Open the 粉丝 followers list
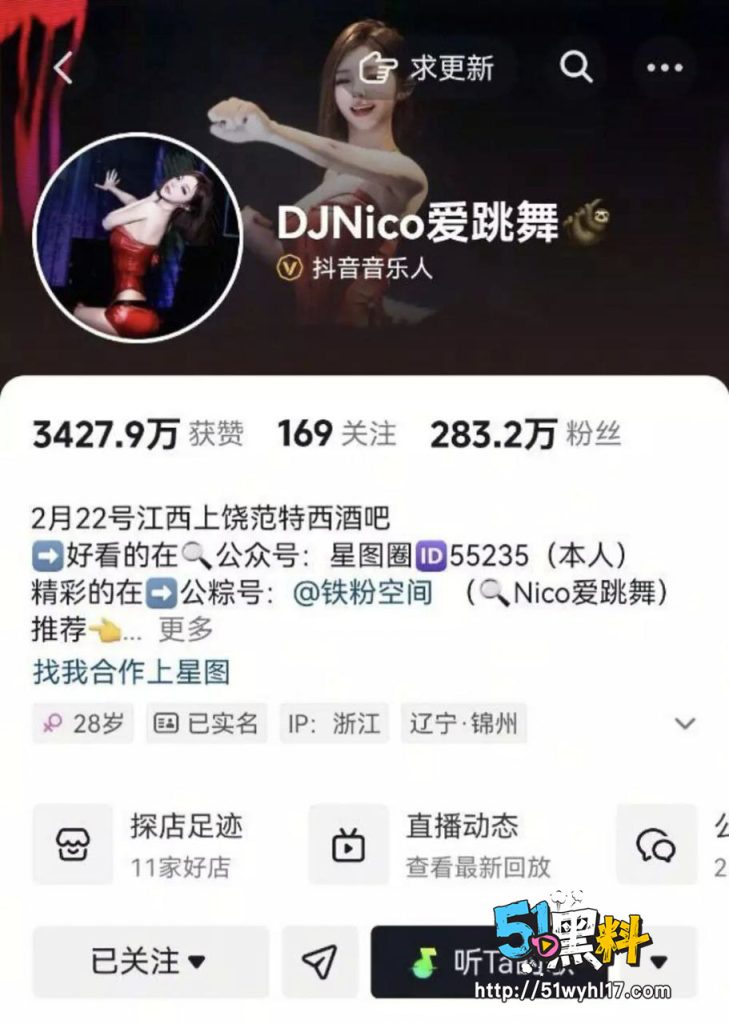Viewport: 729px width, 1024px height. pos(525,434)
